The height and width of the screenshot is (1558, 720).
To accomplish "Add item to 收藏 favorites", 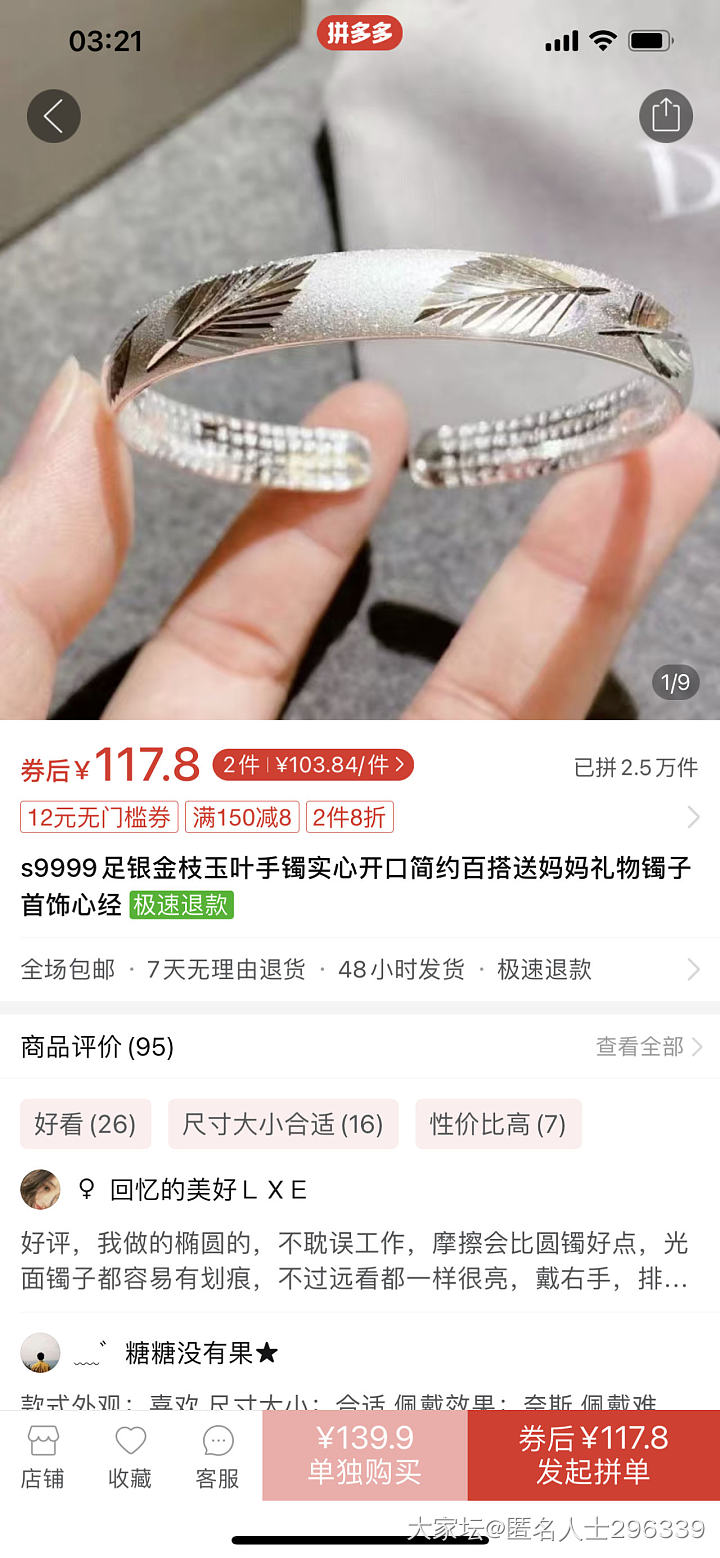I will coord(130,1456).
